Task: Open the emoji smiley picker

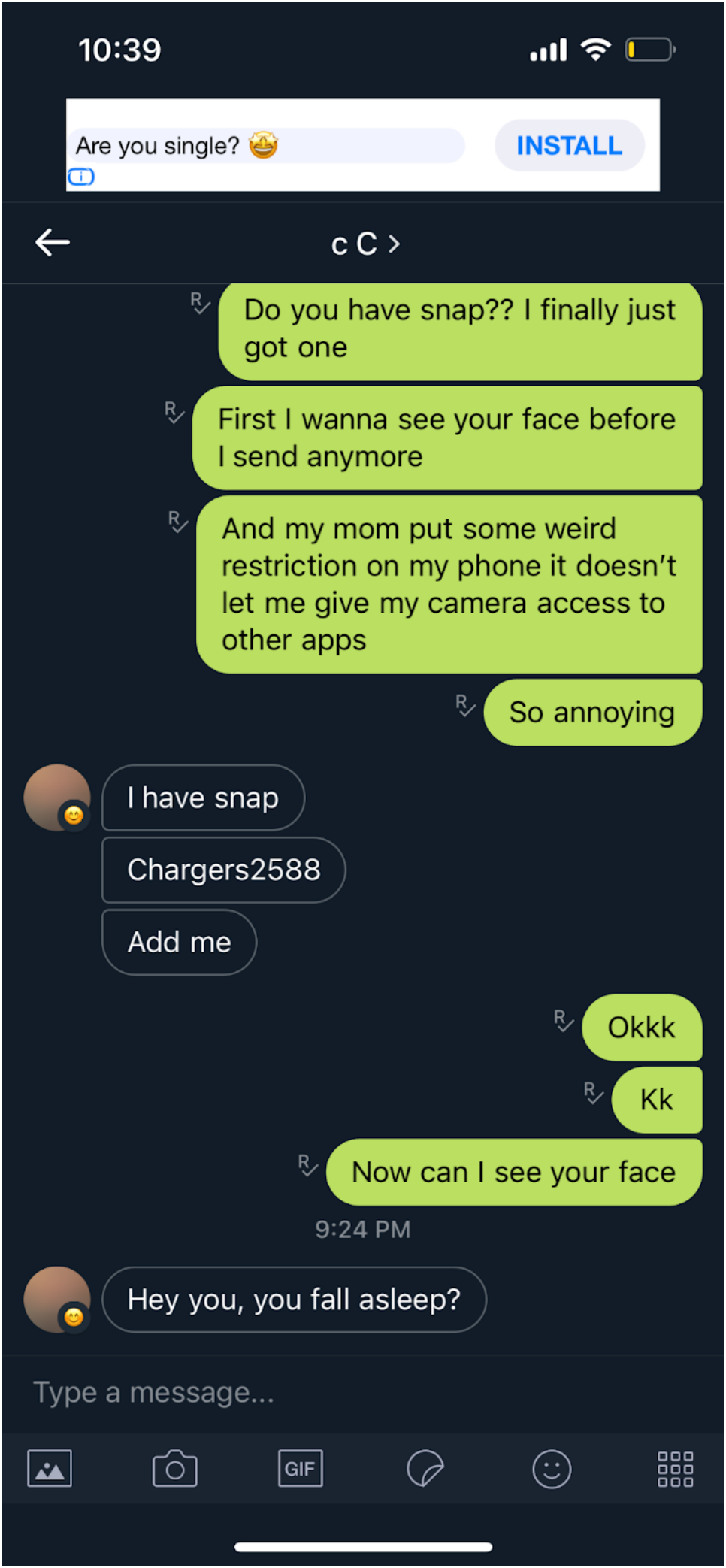Action: point(552,1468)
